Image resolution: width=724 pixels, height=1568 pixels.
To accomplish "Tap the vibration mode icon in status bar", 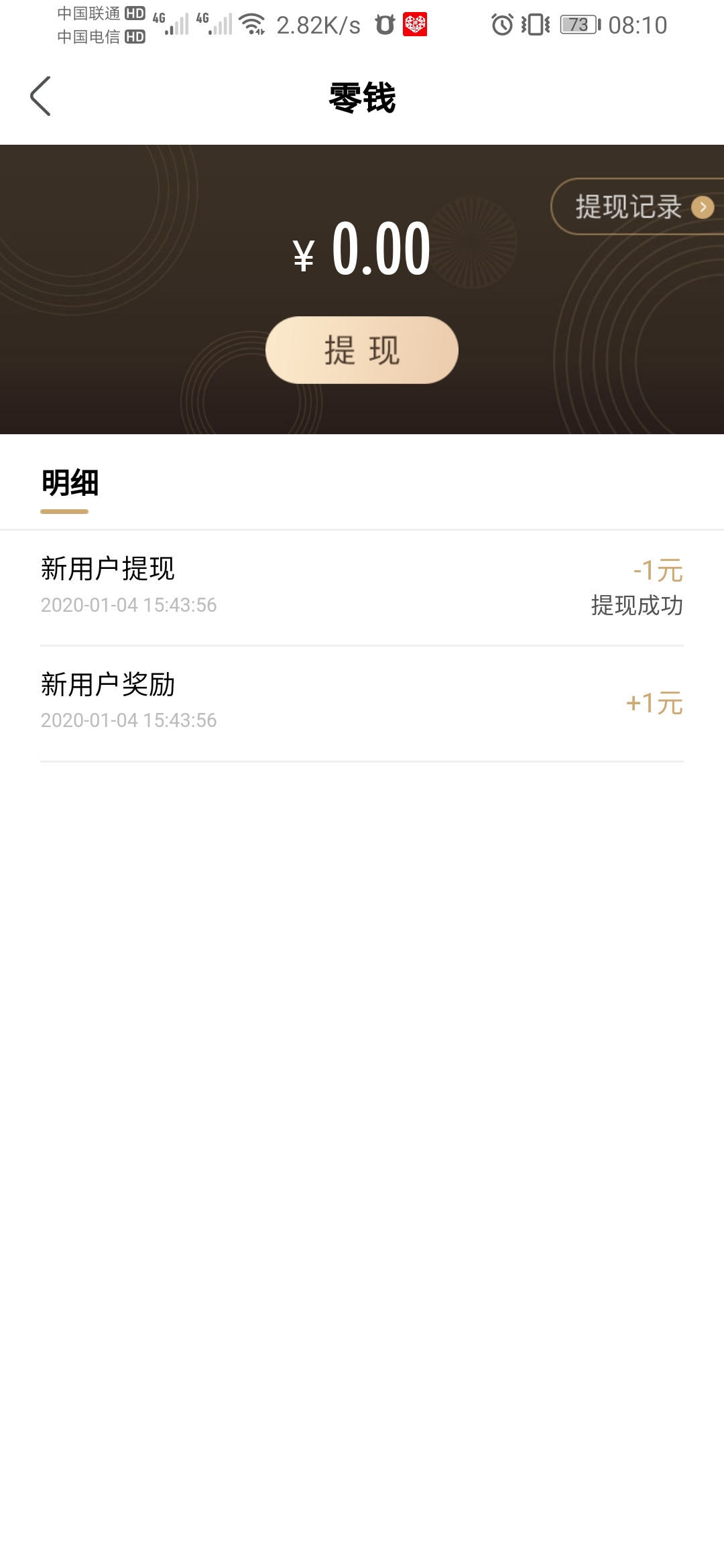I will click(536, 25).
